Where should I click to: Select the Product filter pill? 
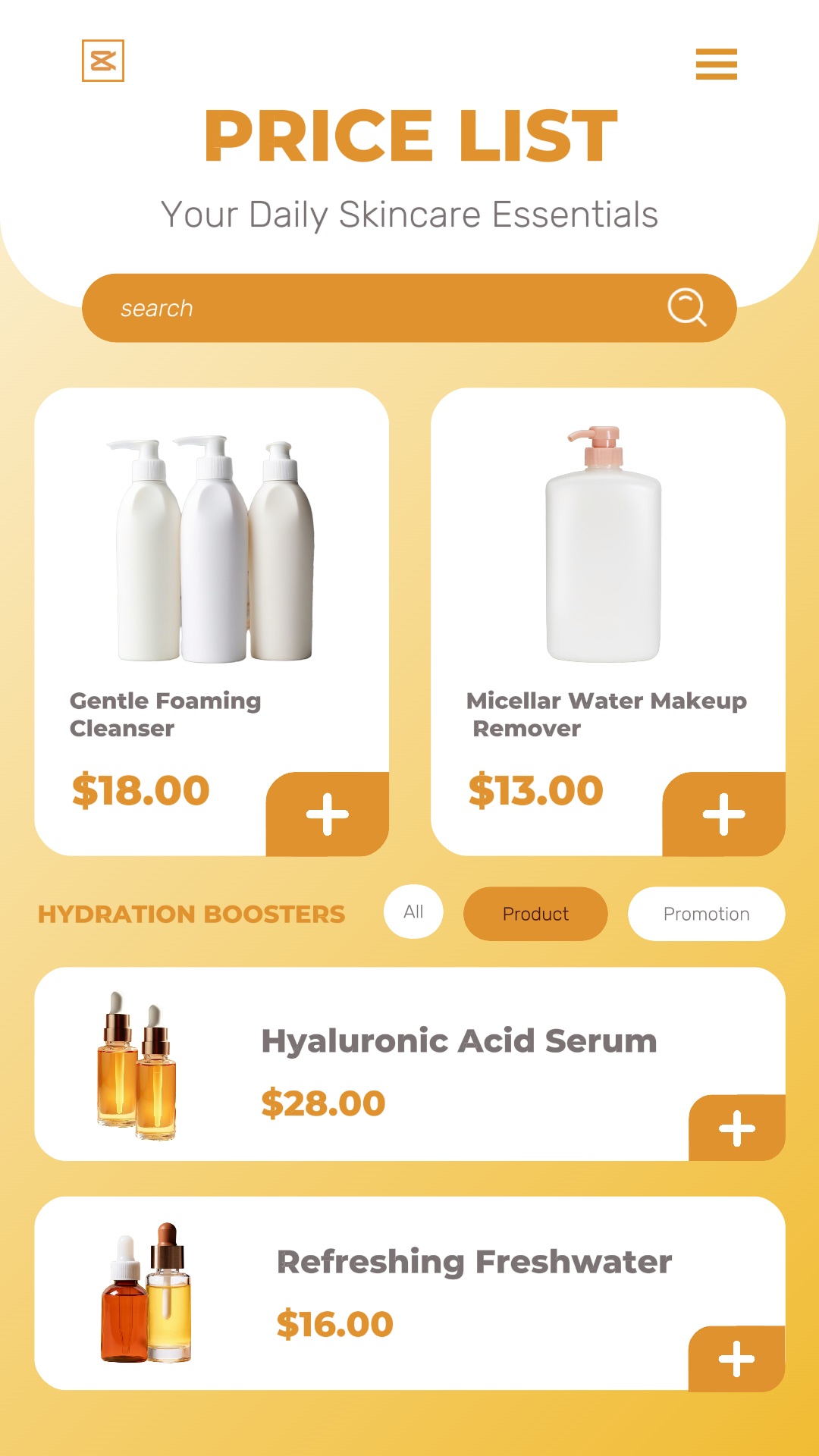535,914
